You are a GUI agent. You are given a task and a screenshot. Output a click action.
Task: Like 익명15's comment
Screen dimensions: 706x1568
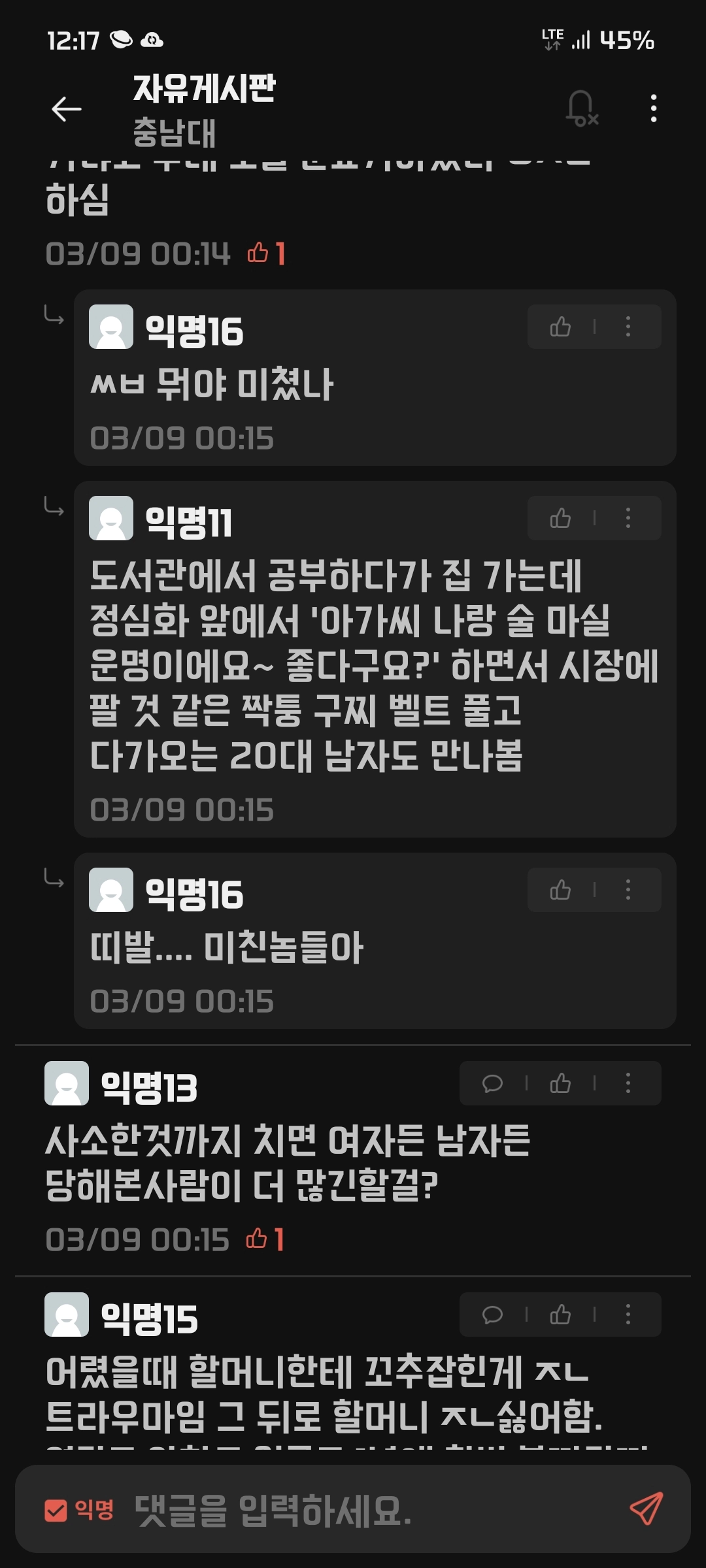click(560, 1315)
